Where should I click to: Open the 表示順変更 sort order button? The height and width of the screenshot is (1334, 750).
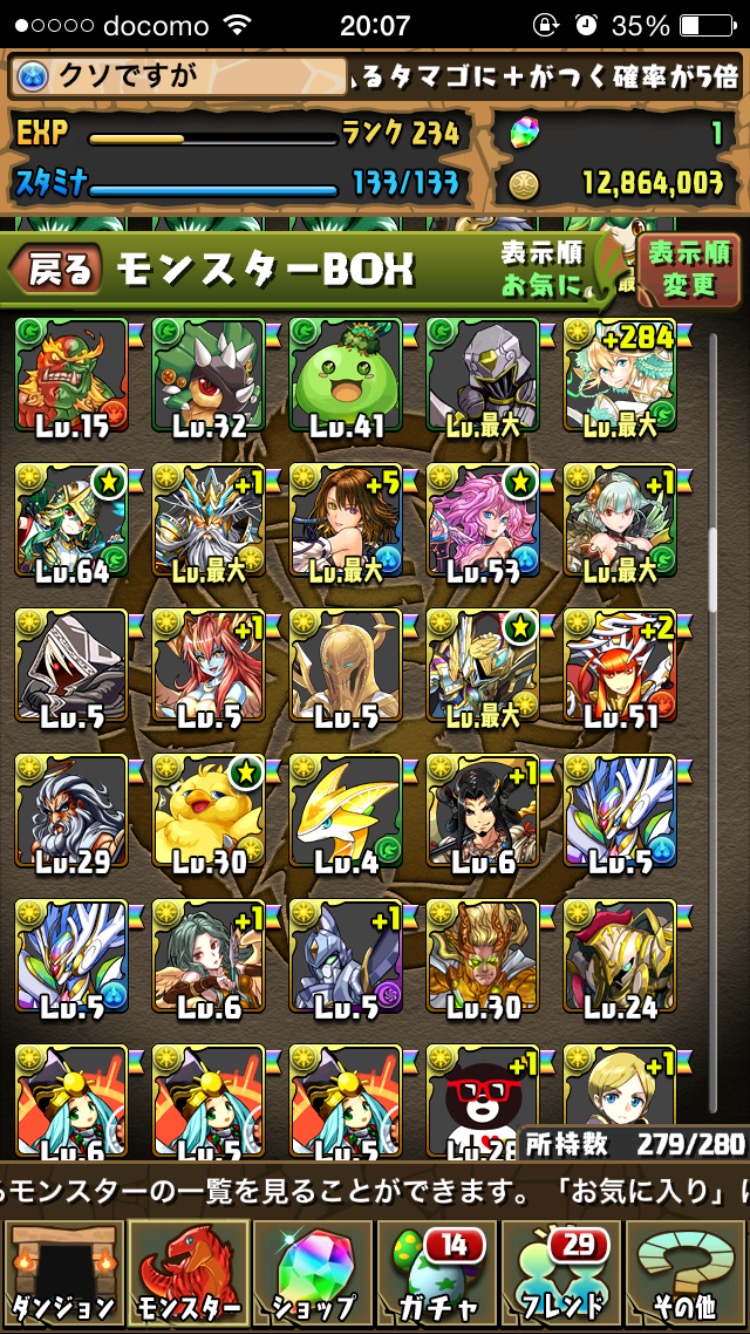(x=689, y=269)
